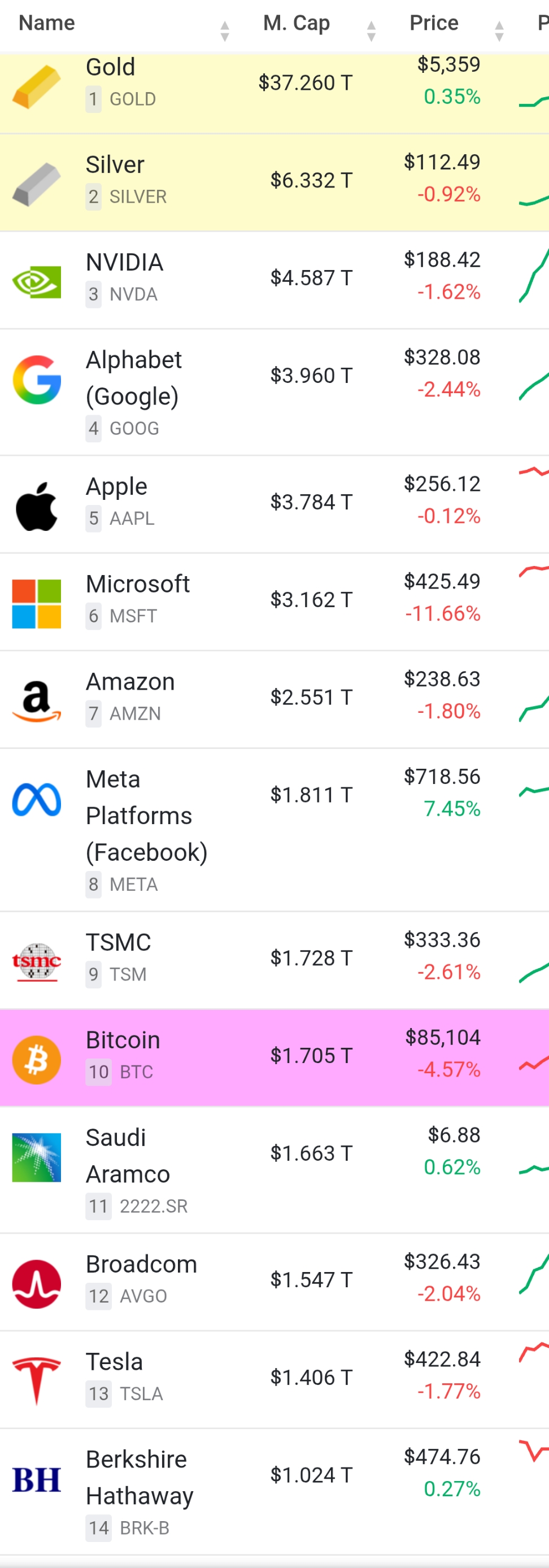The height and width of the screenshot is (1568, 549).
Task: Select the Apple AAPL row
Action: [116, 487]
